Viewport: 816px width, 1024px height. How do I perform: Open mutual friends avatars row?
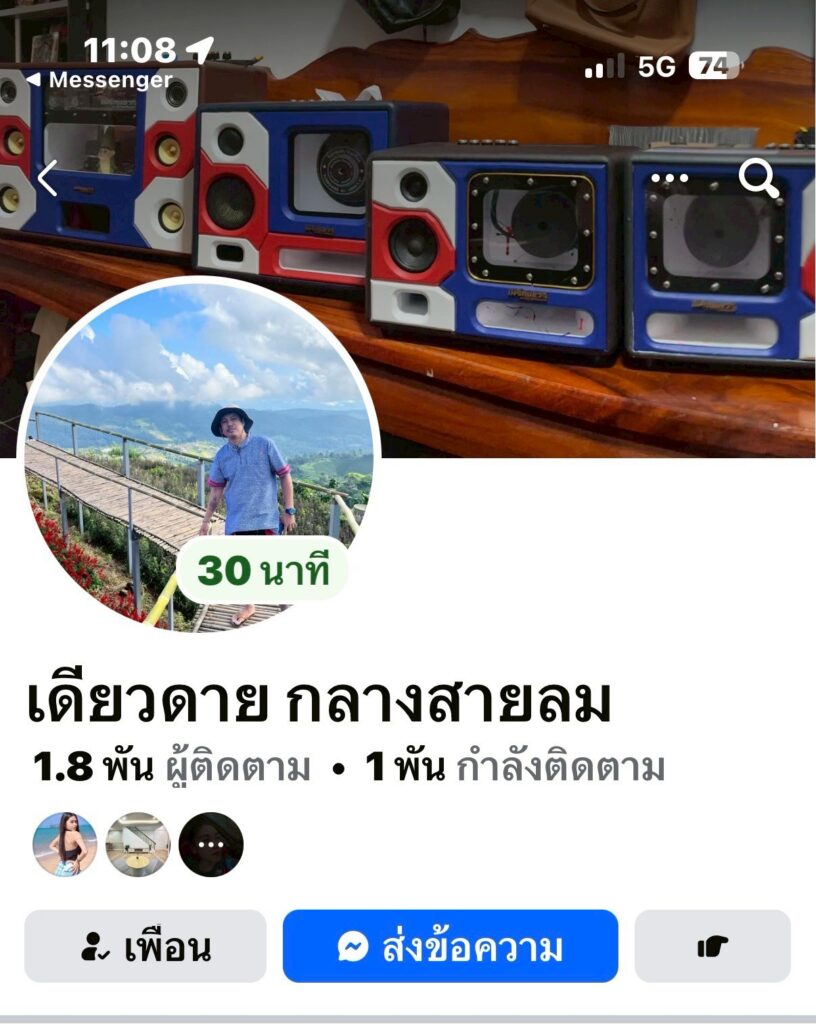[138, 844]
